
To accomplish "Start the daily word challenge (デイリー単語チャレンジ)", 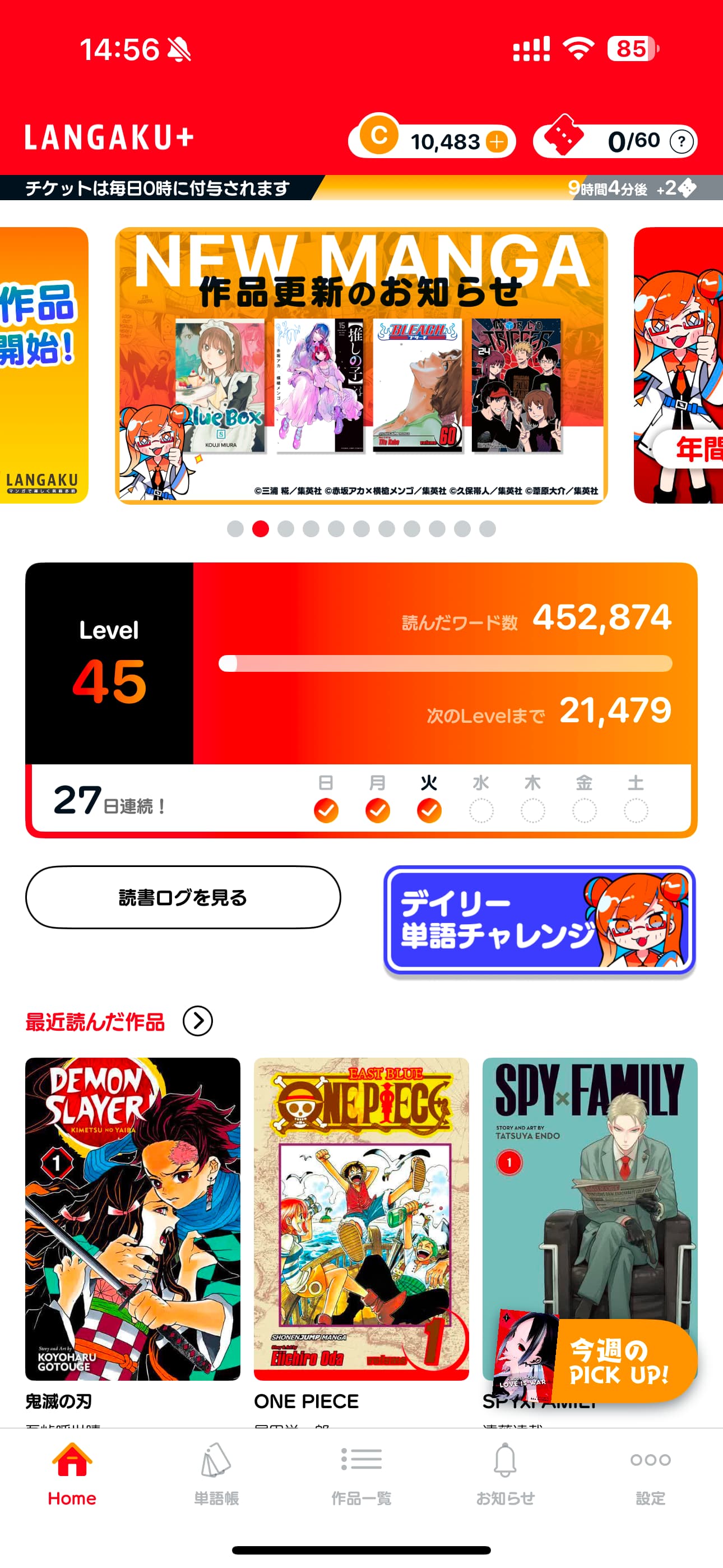I will [539, 920].
